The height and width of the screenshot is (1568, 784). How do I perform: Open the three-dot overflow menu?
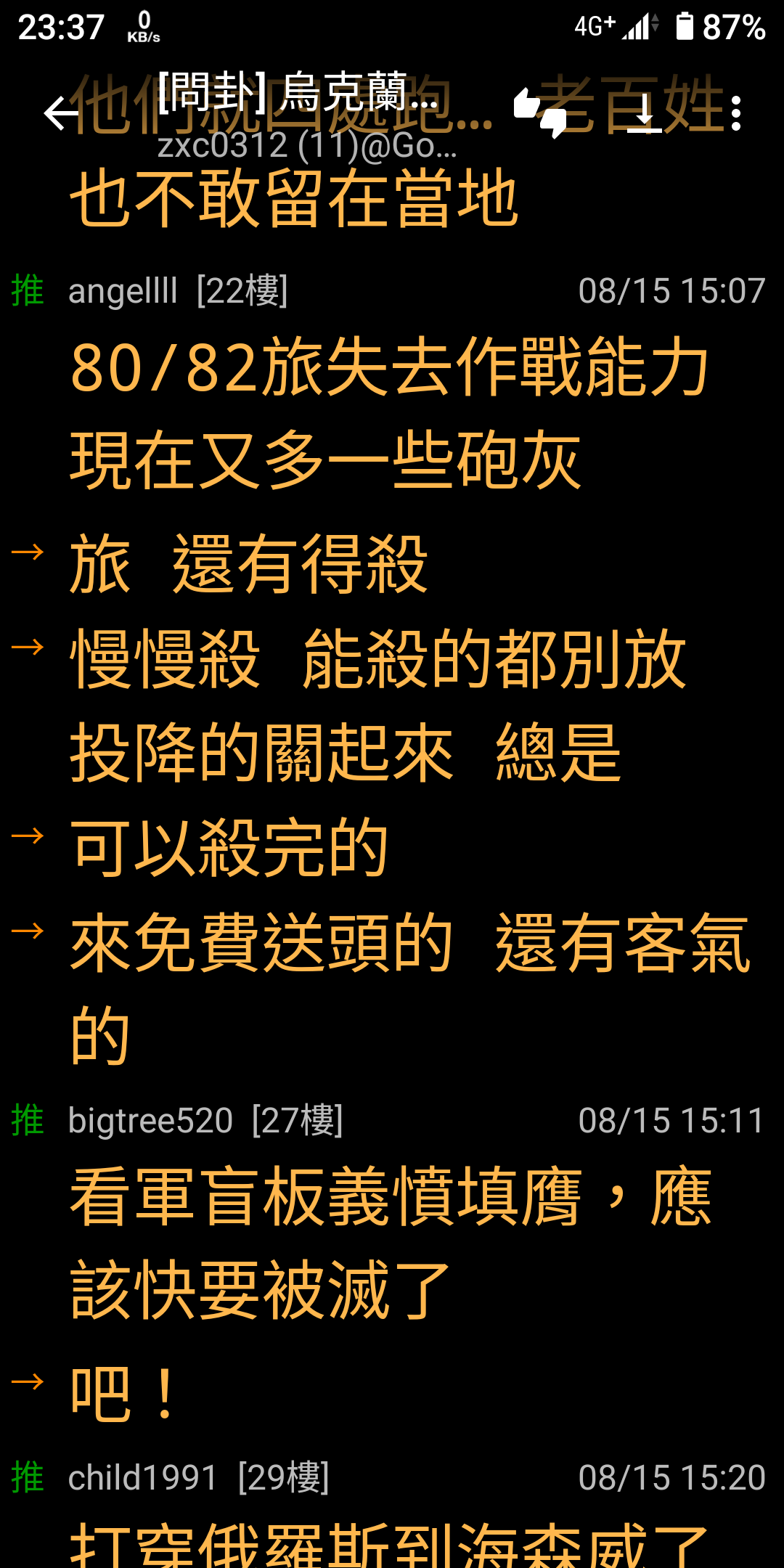click(x=735, y=114)
